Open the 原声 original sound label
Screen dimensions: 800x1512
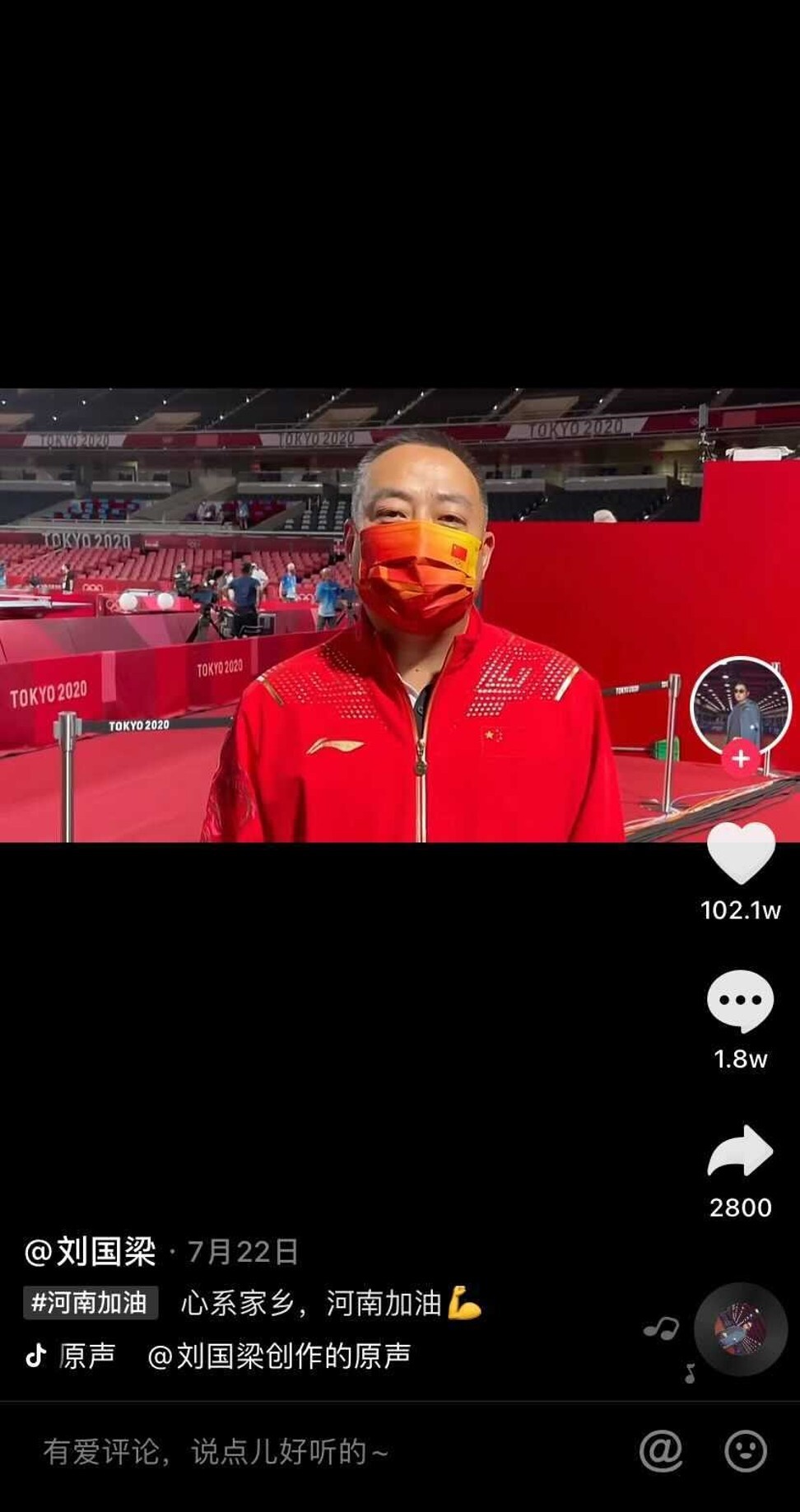86,1356
